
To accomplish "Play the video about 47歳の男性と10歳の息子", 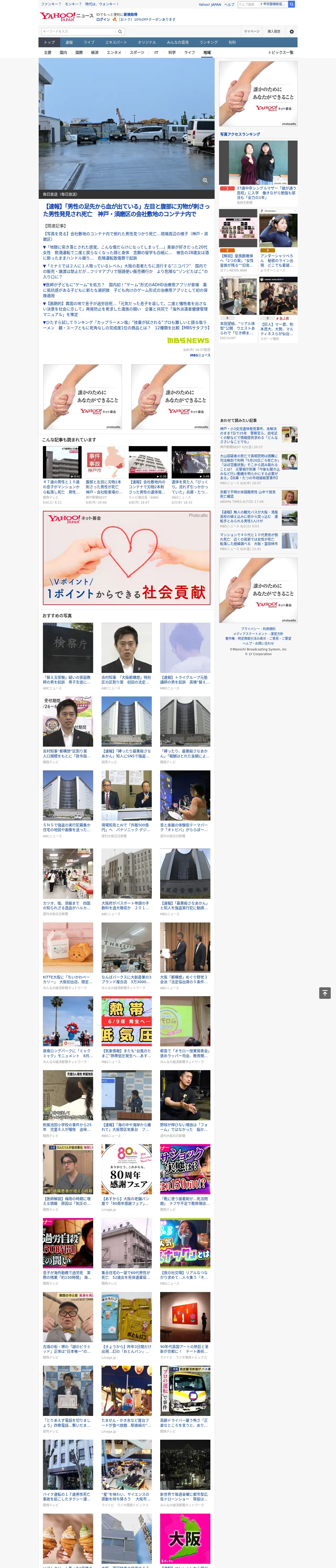I will pos(61,463).
